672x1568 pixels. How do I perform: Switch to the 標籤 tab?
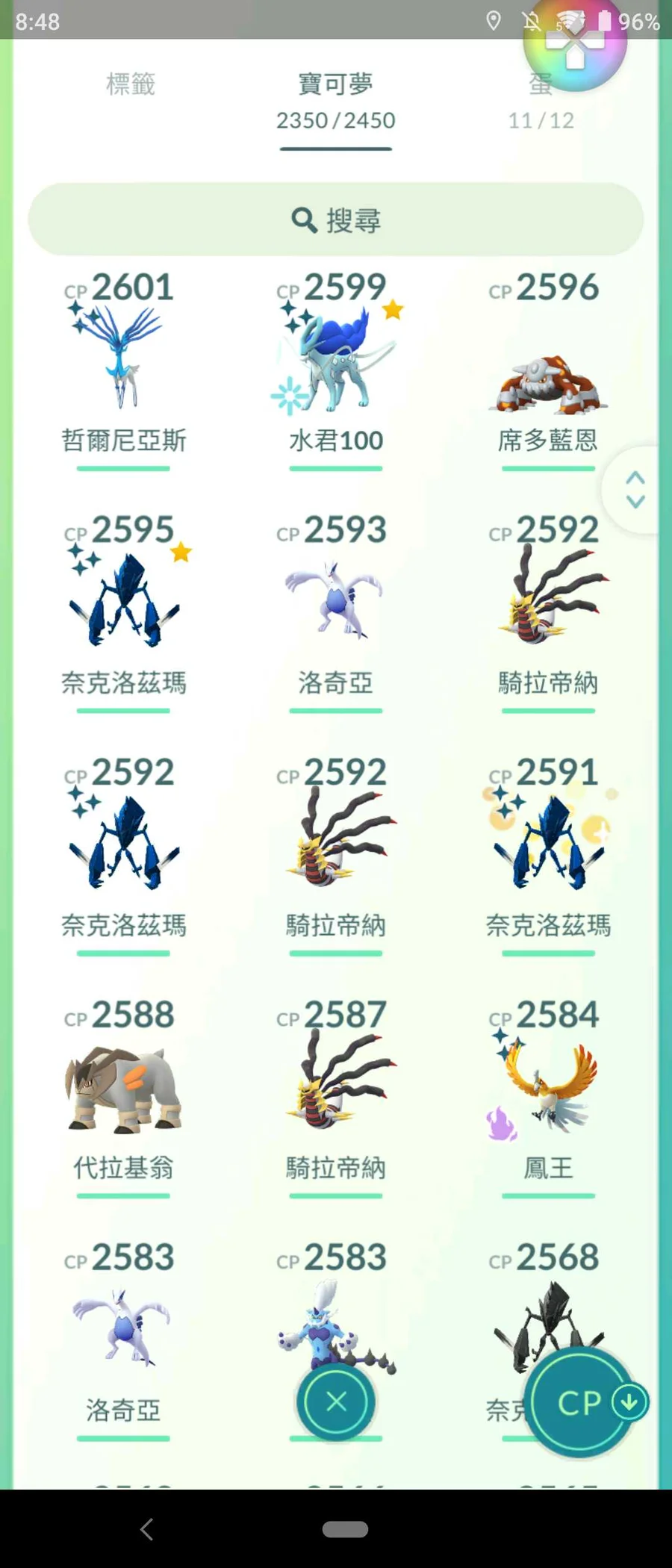click(x=131, y=84)
